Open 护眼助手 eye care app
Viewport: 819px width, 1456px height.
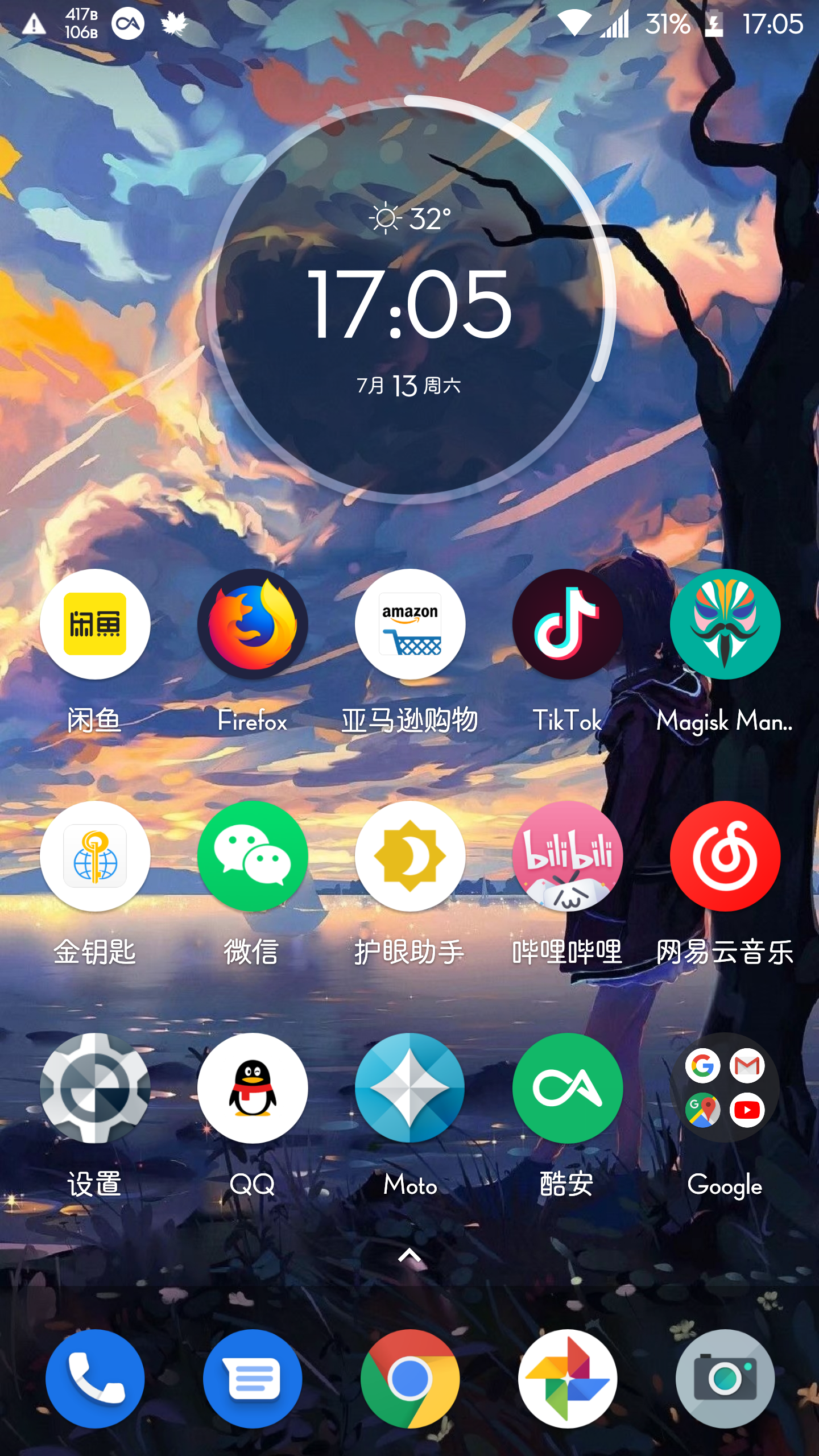[410, 856]
